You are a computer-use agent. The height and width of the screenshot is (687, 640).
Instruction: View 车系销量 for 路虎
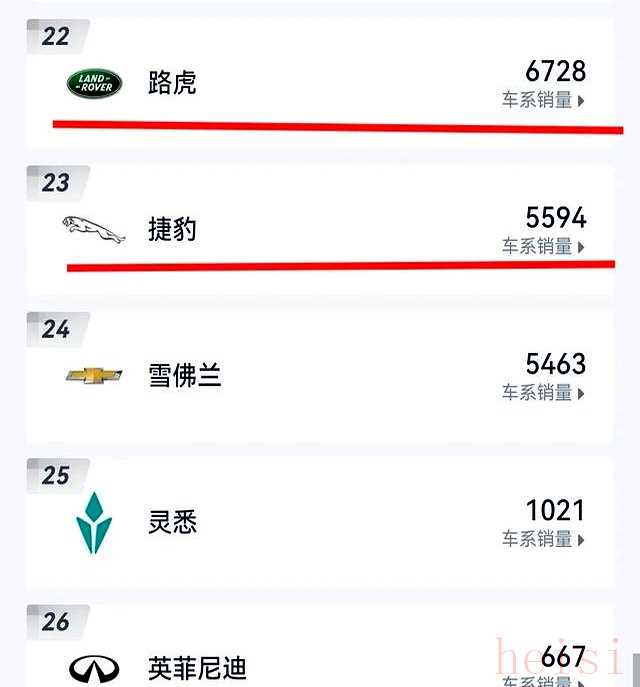click(x=543, y=100)
